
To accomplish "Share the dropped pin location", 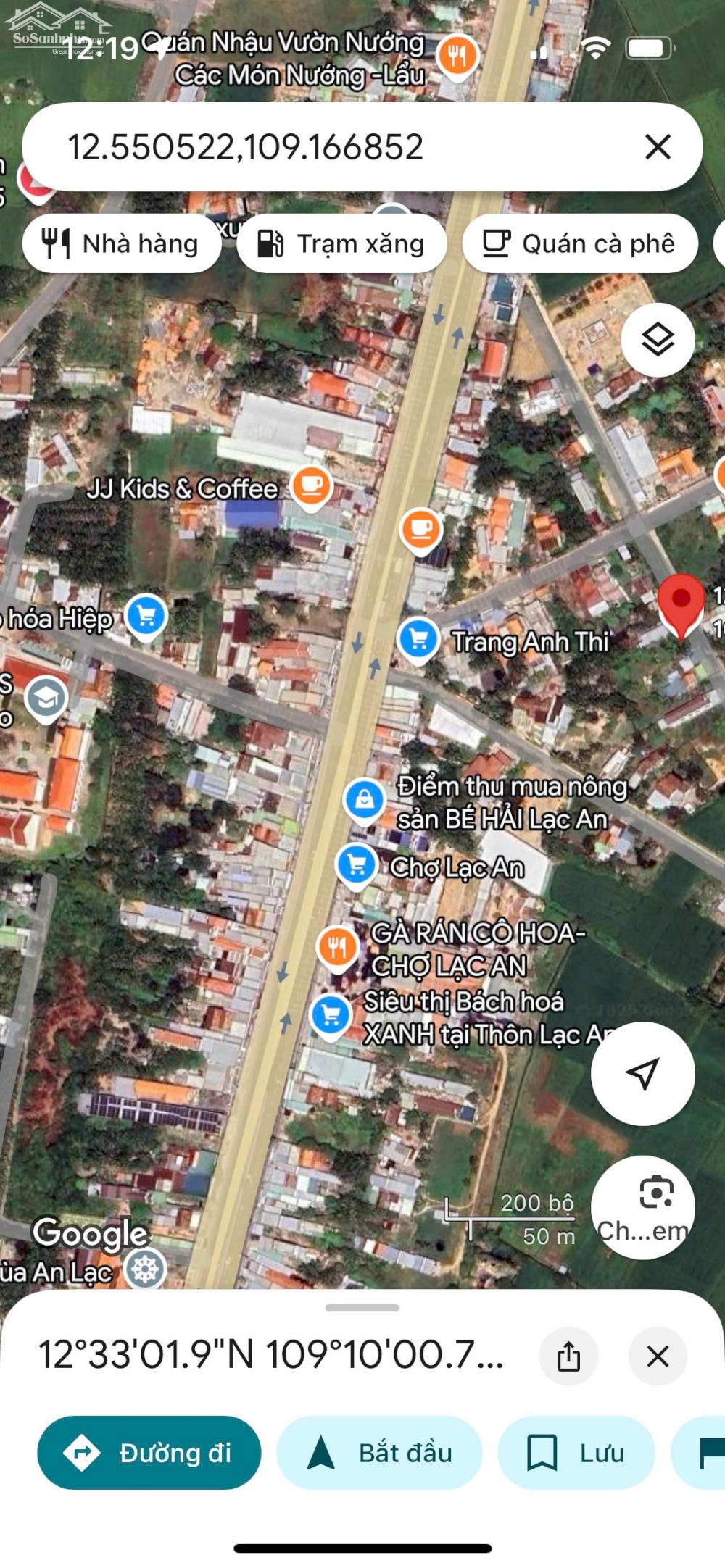I will point(568,1356).
